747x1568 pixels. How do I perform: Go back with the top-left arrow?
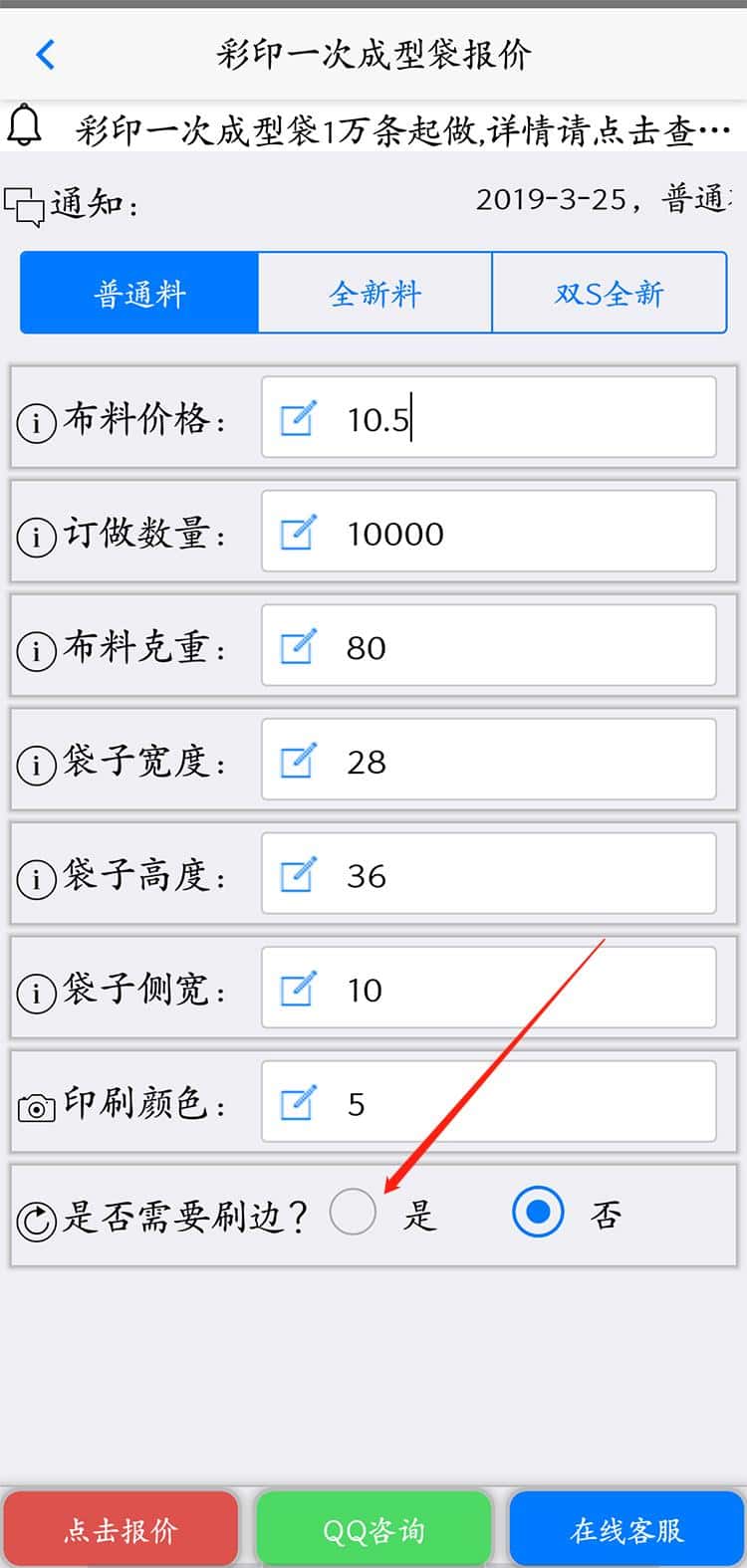45,54
